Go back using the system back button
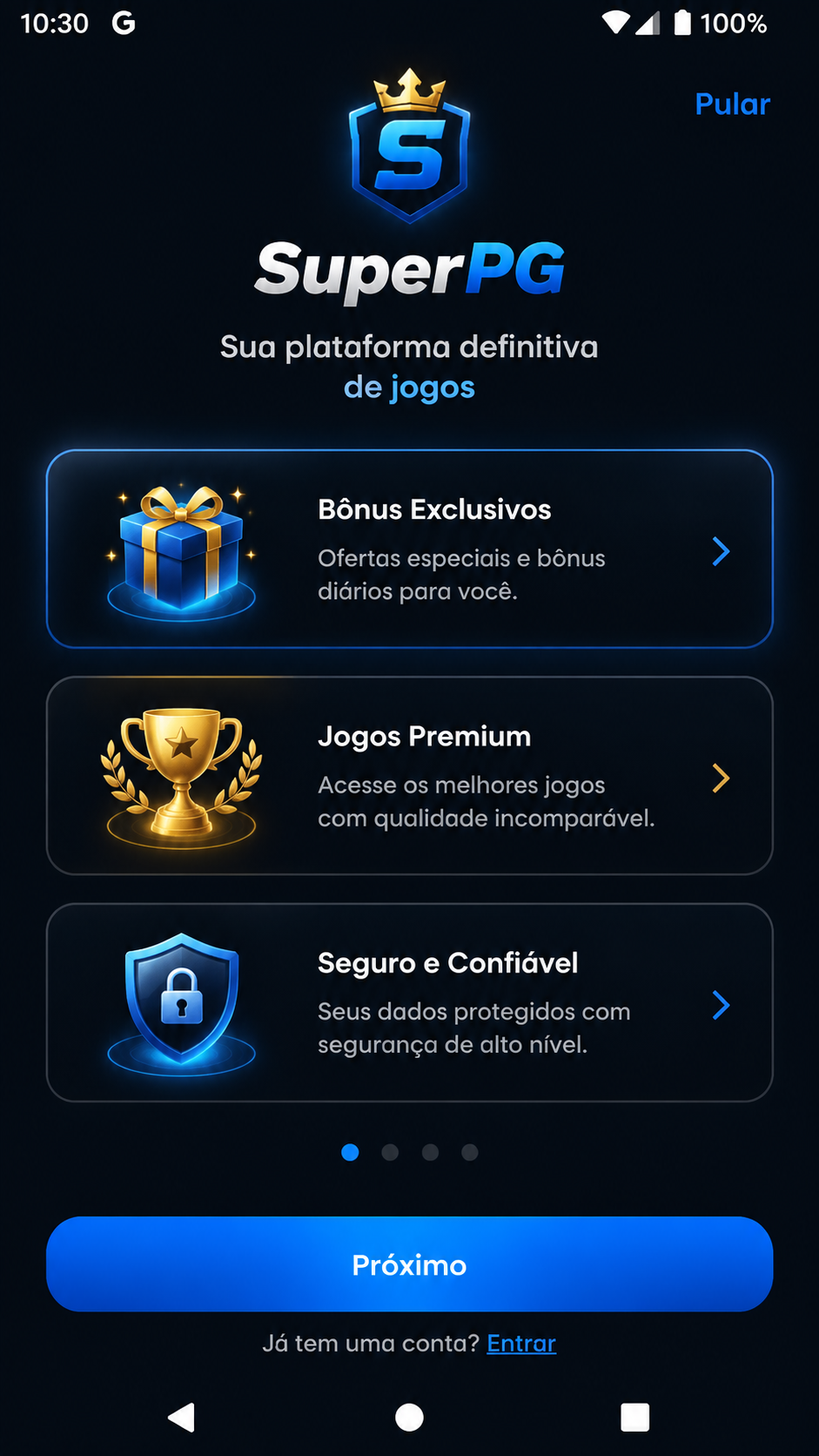 (x=182, y=1417)
